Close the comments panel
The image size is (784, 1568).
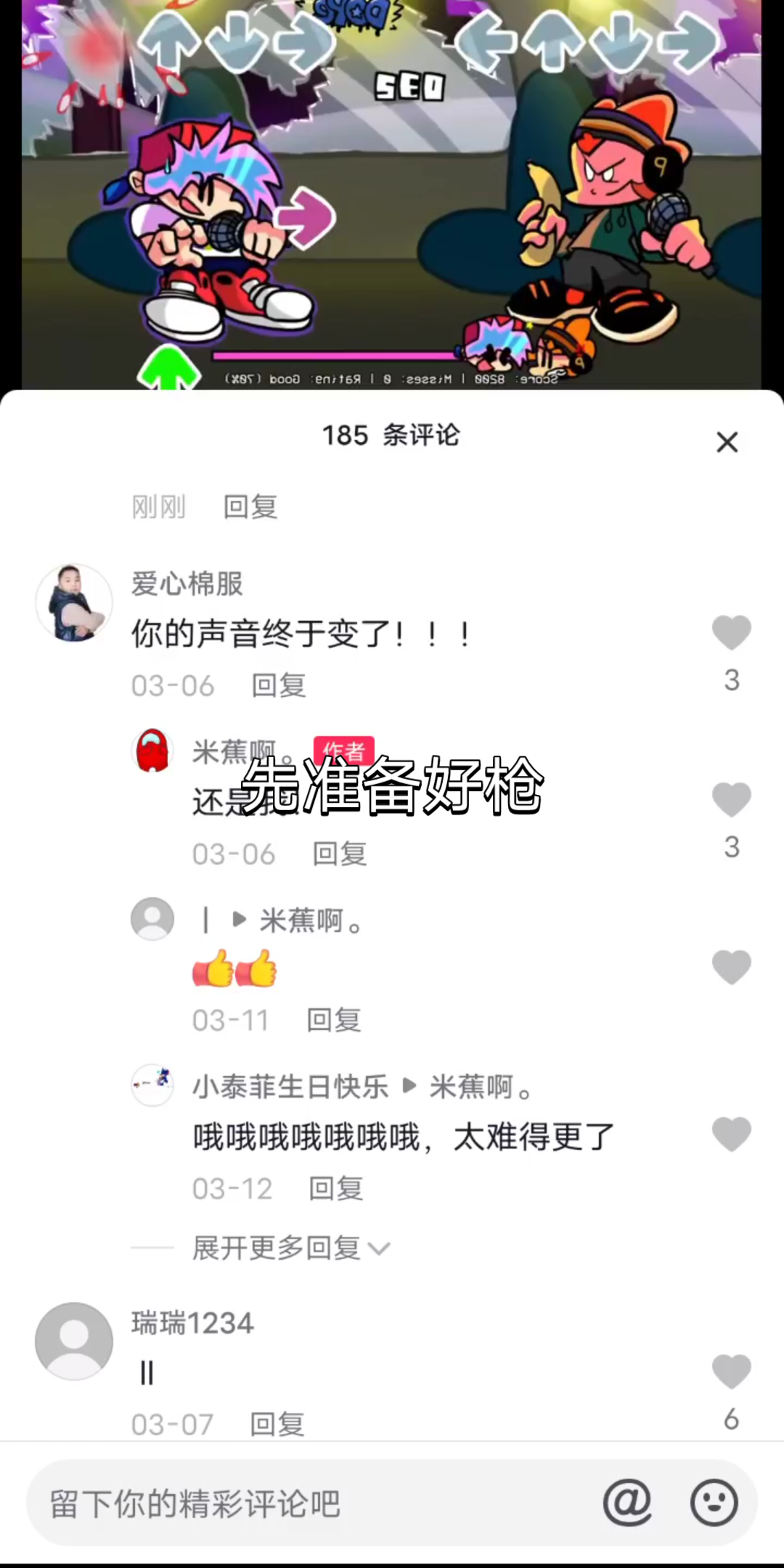727,442
